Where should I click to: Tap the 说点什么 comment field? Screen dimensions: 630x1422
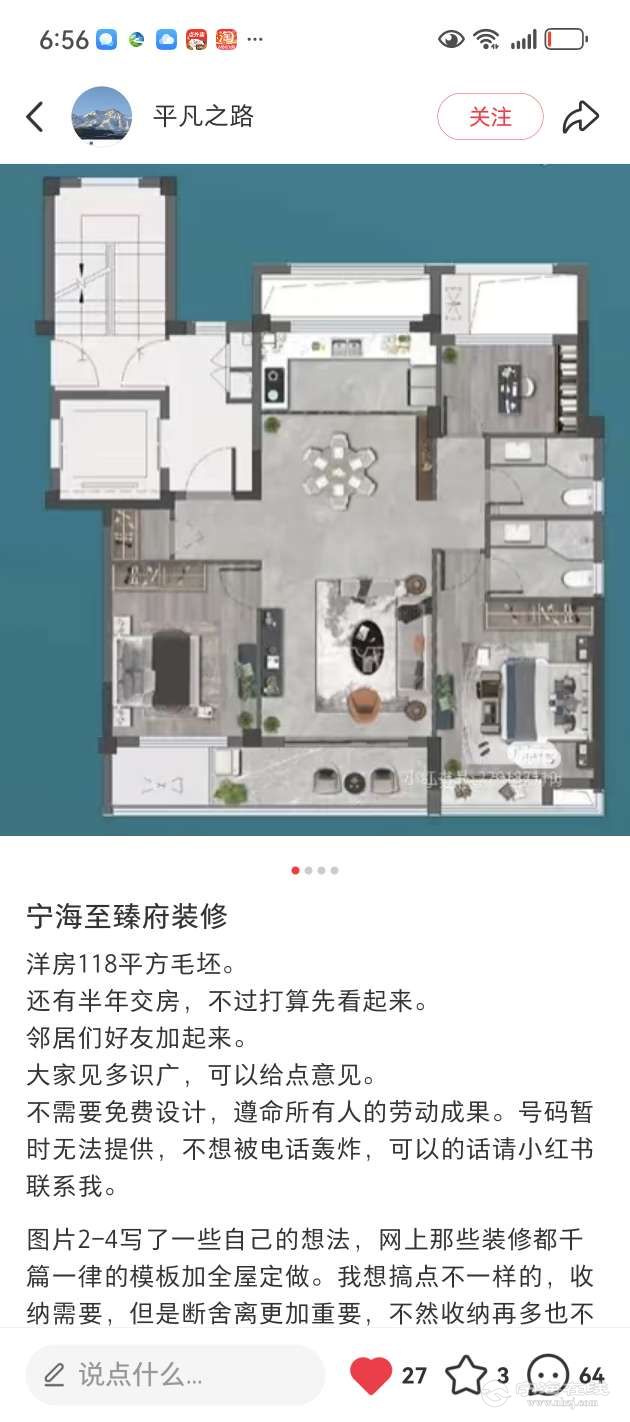[175, 1375]
